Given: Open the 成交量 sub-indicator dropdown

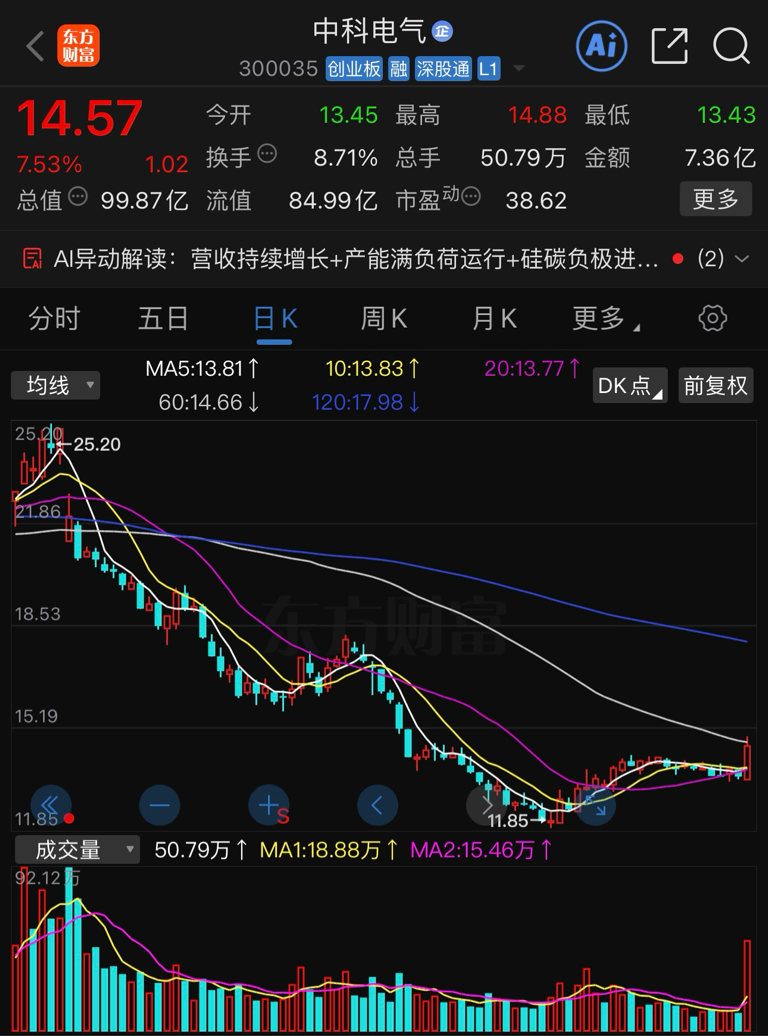Looking at the screenshot, I should coord(77,850).
